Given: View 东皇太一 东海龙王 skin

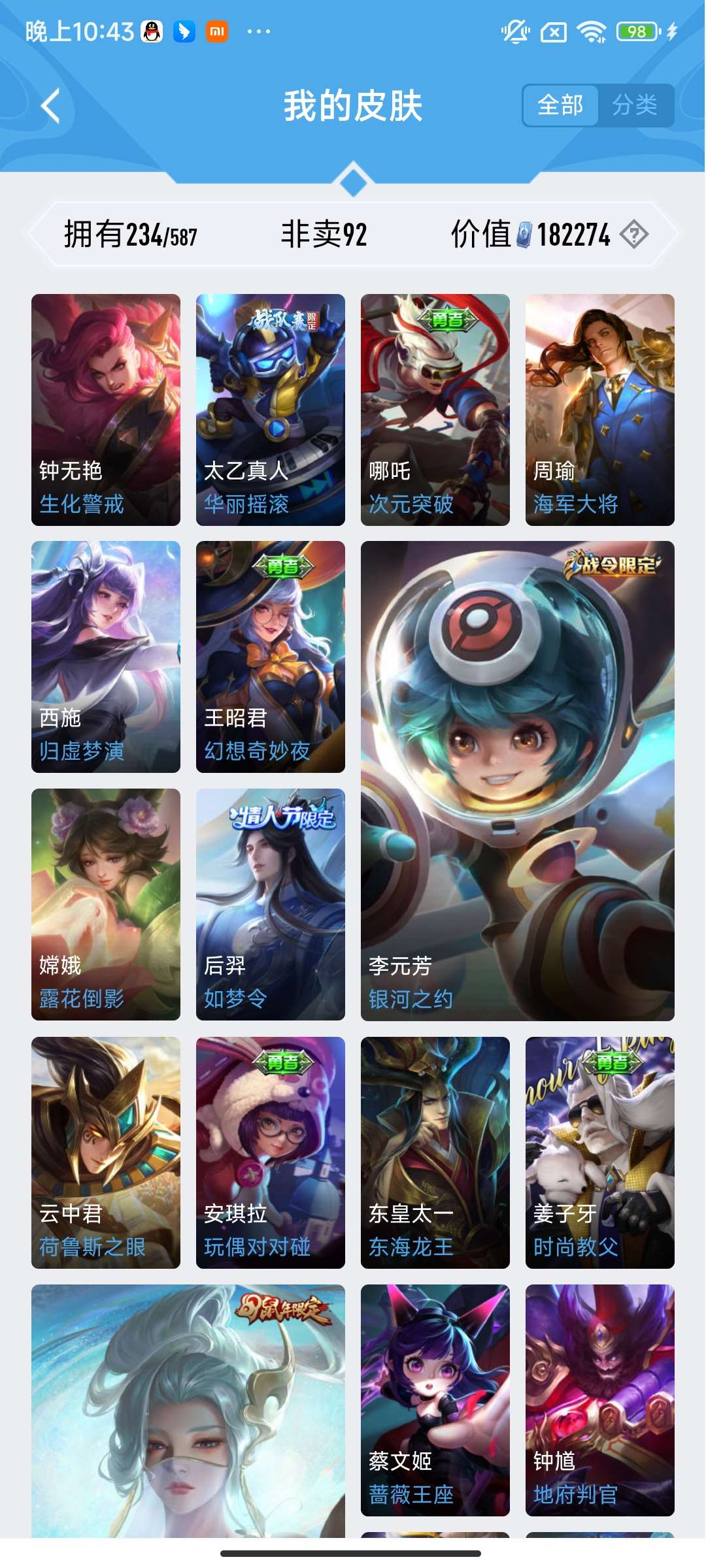Looking at the screenshot, I should (x=435, y=1152).
